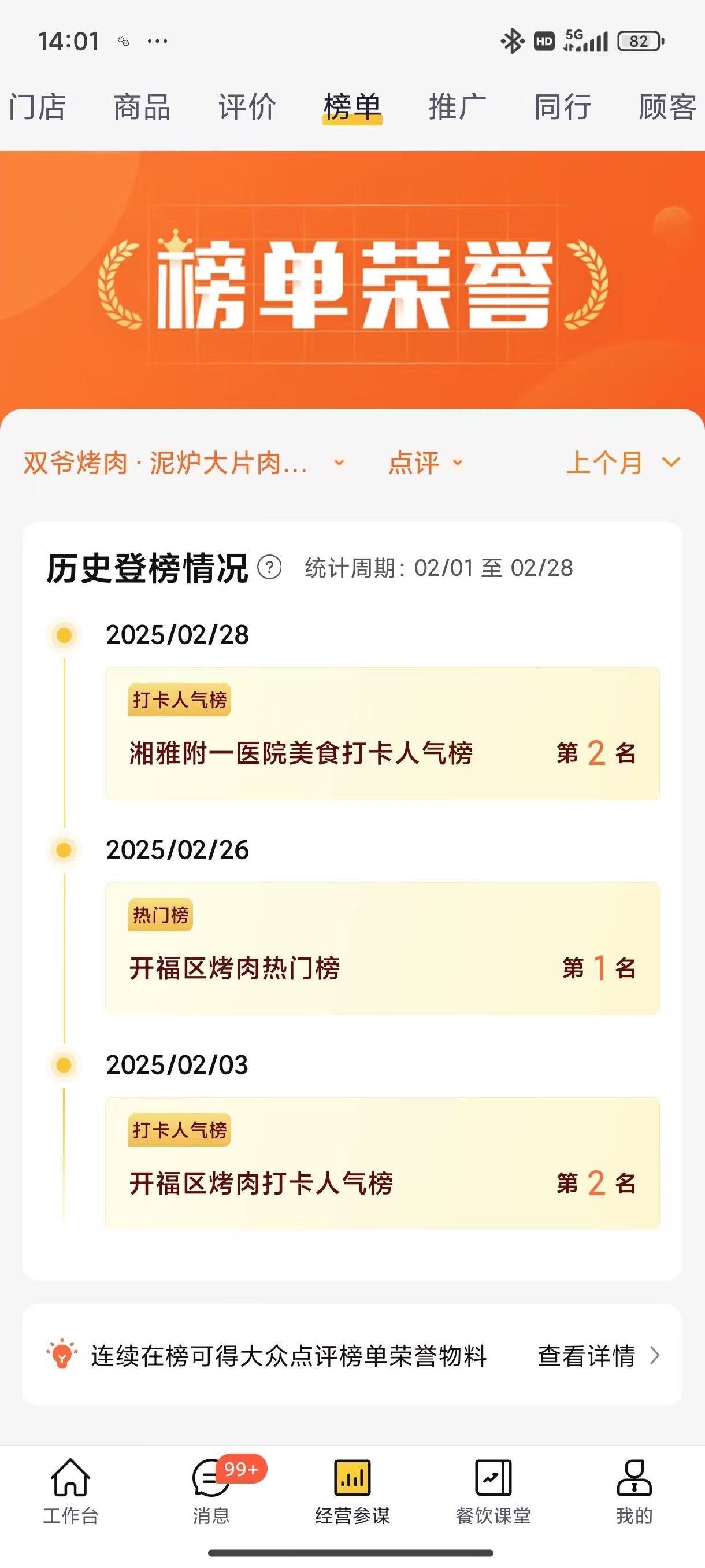Tap the 开福区烤肉热门榜 第1名 ranking entry

(382, 970)
